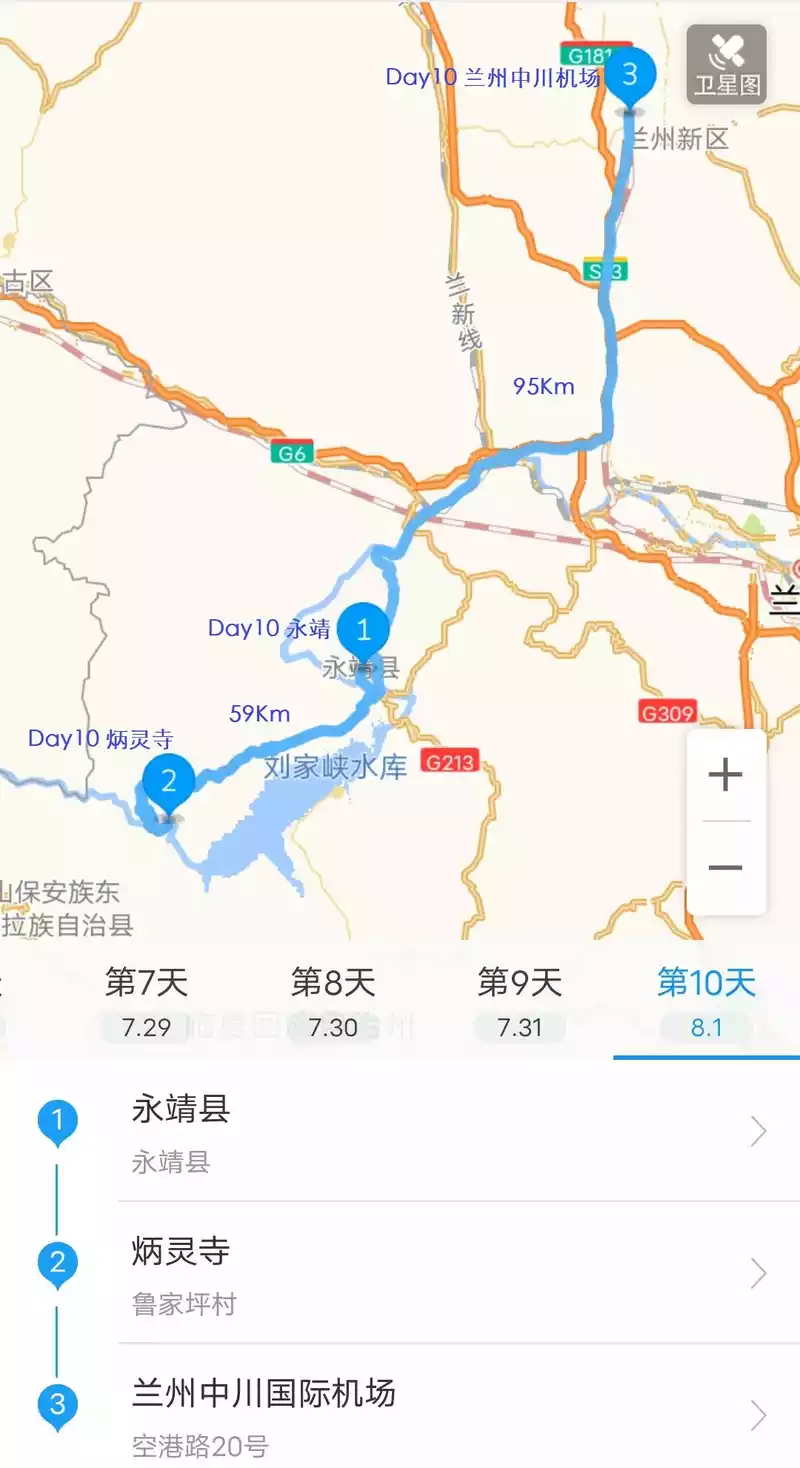Image resolution: width=800 pixels, height=1468 pixels.
Task: Zoom out on the map
Action: point(726,867)
